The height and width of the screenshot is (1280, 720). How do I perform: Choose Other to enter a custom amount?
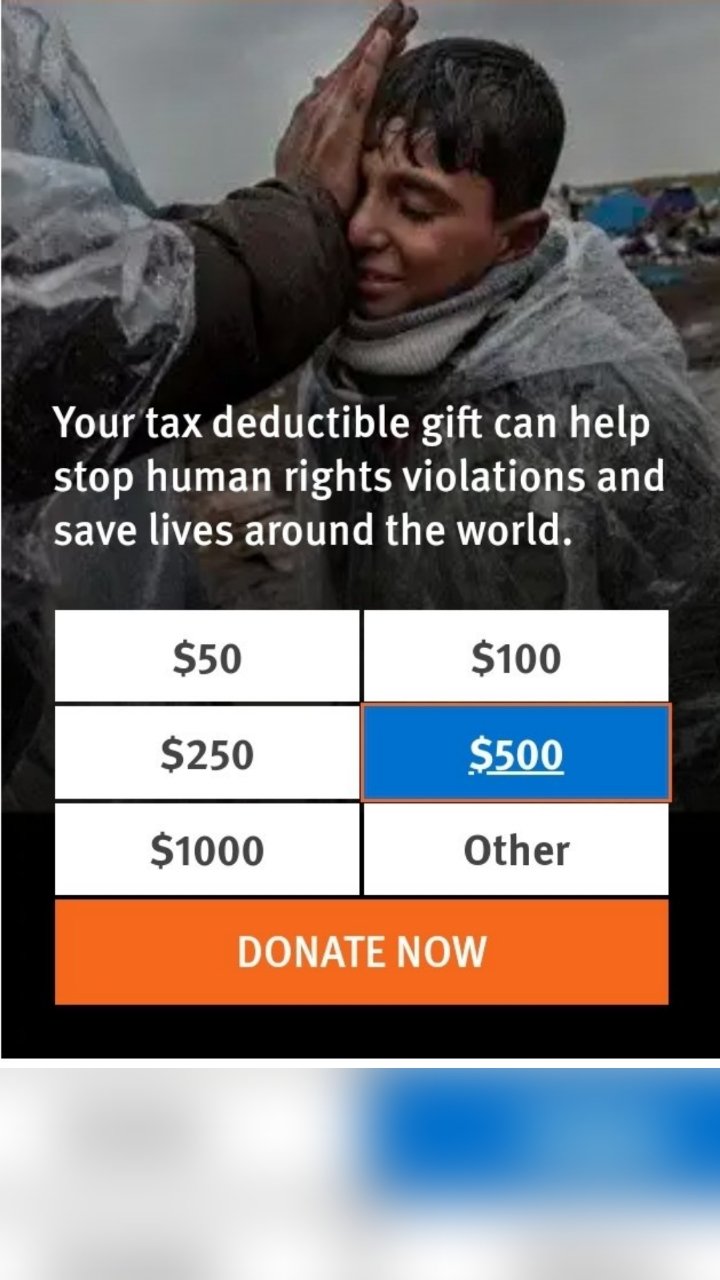pyautogui.click(x=515, y=849)
